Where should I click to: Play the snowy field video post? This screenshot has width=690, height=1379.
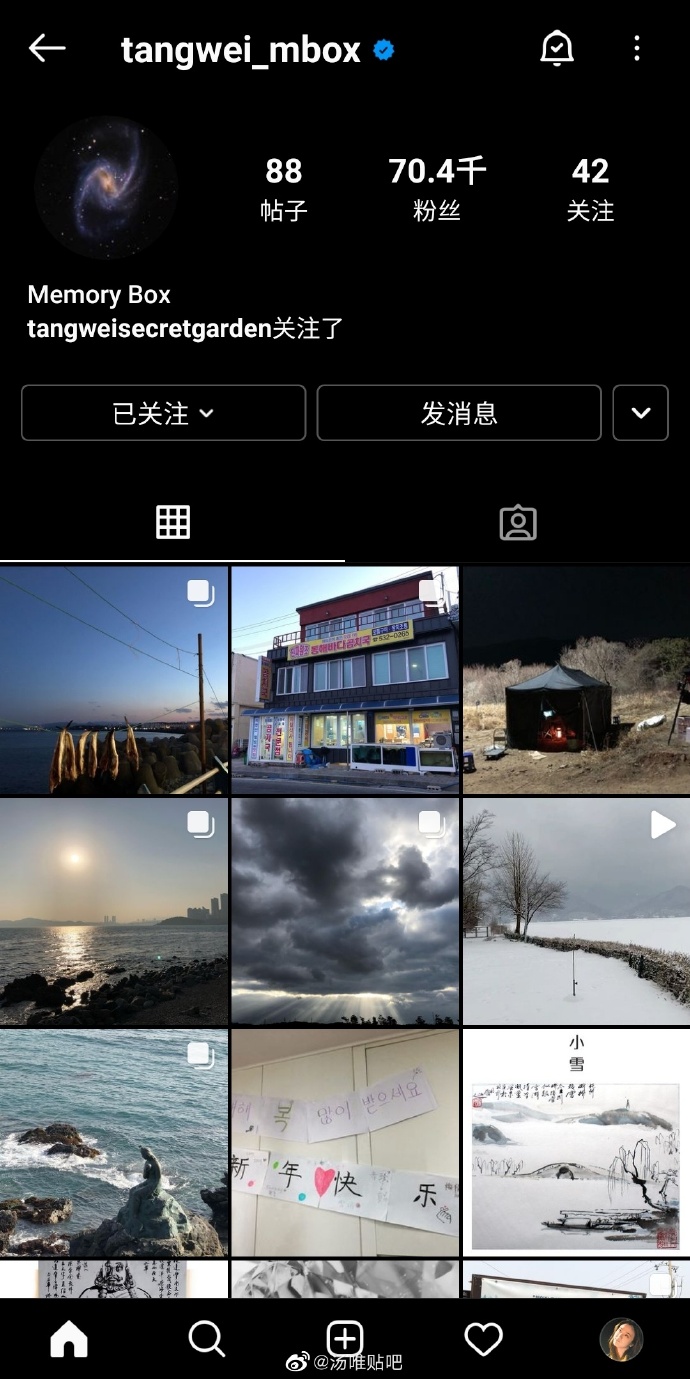576,911
